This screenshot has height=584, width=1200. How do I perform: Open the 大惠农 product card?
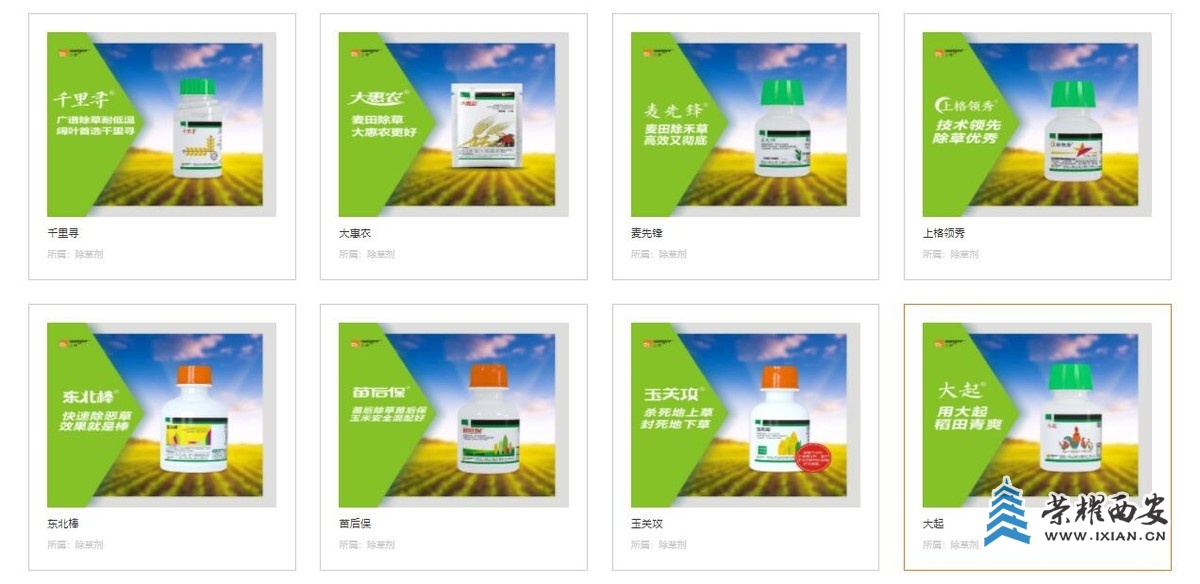[453, 125]
